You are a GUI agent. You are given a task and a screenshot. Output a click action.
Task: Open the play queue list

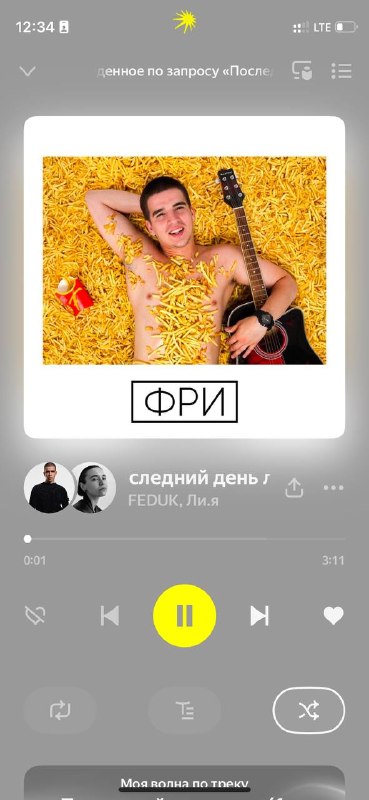tap(341, 70)
